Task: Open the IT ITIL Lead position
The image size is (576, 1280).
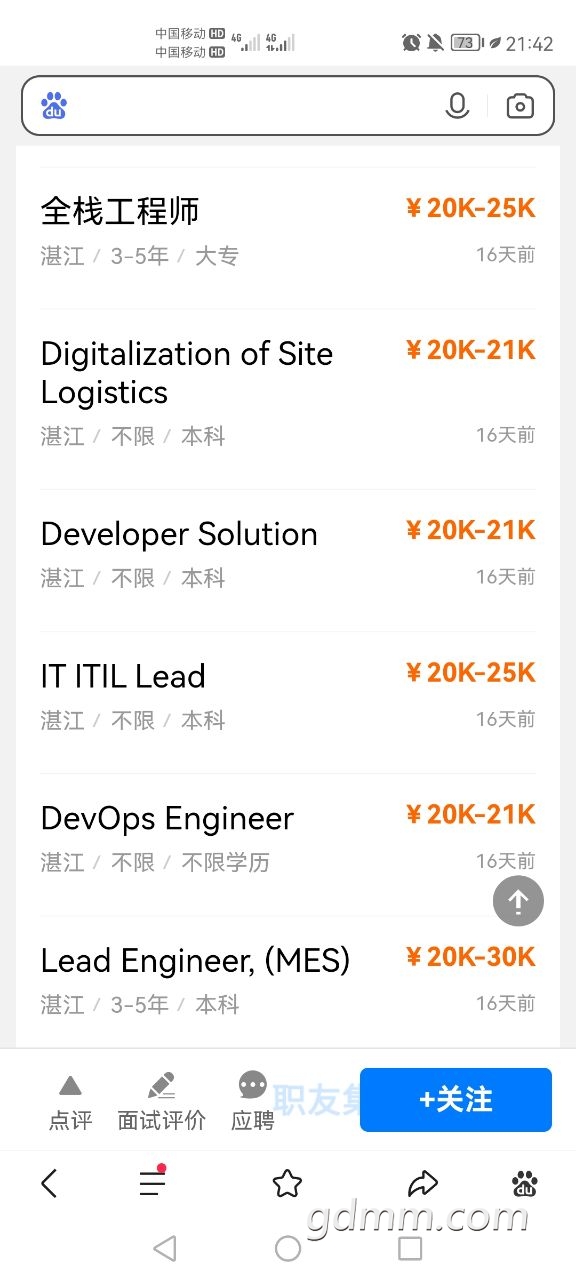Action: tap(288, 696)
